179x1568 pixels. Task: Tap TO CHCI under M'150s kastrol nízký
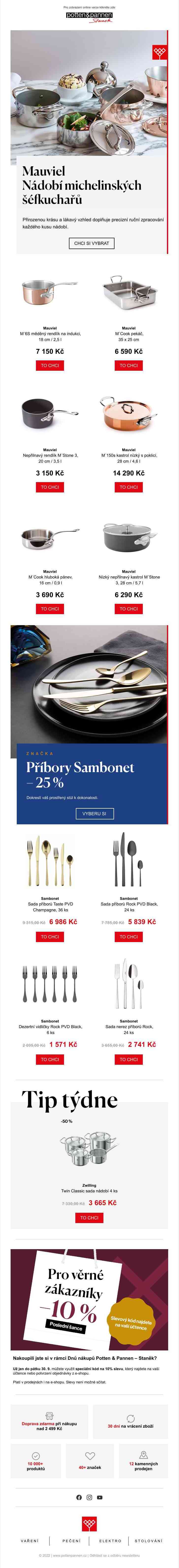(129, 487)
